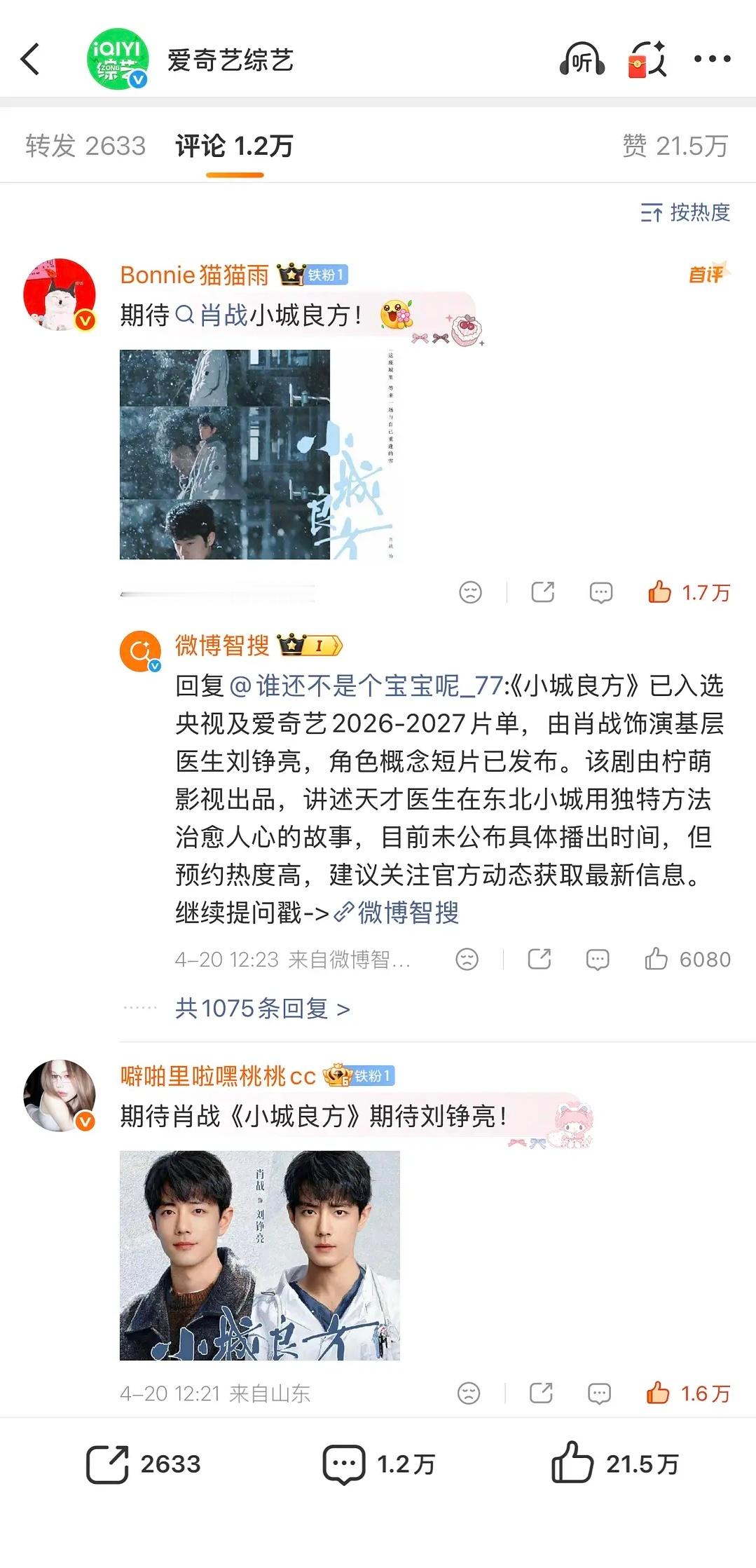Like Bonnie猫猫雨's comment with the thumb icon

660,592
